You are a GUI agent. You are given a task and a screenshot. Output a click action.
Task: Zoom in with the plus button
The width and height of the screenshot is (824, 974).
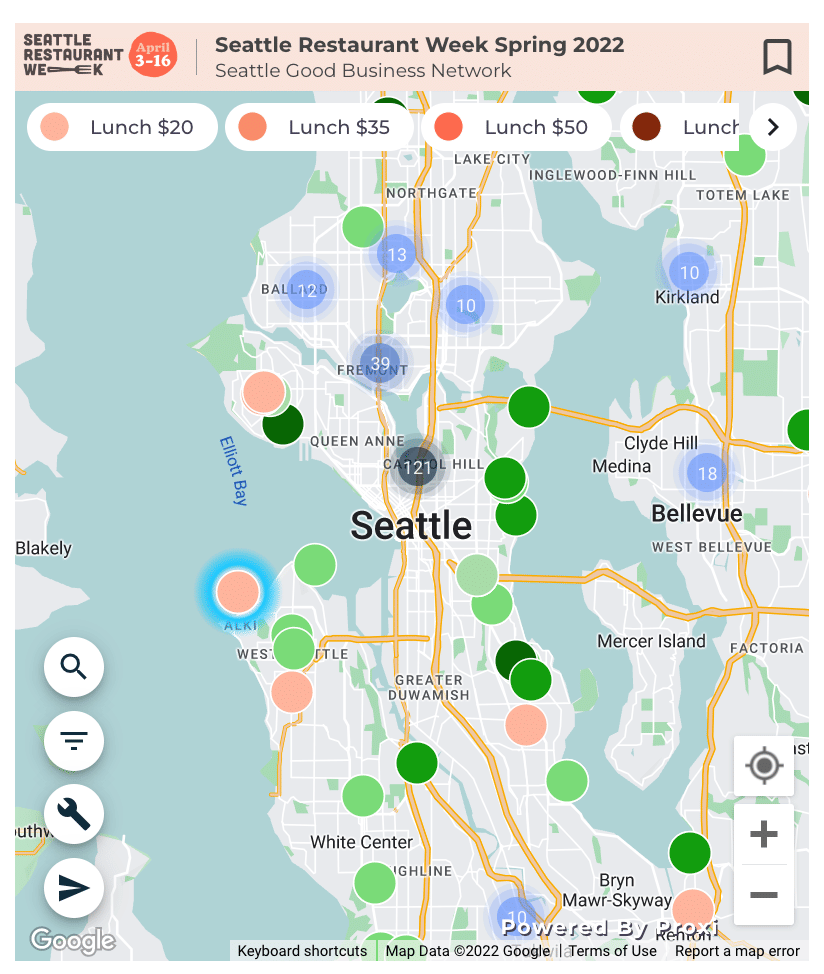click(764, 835)
